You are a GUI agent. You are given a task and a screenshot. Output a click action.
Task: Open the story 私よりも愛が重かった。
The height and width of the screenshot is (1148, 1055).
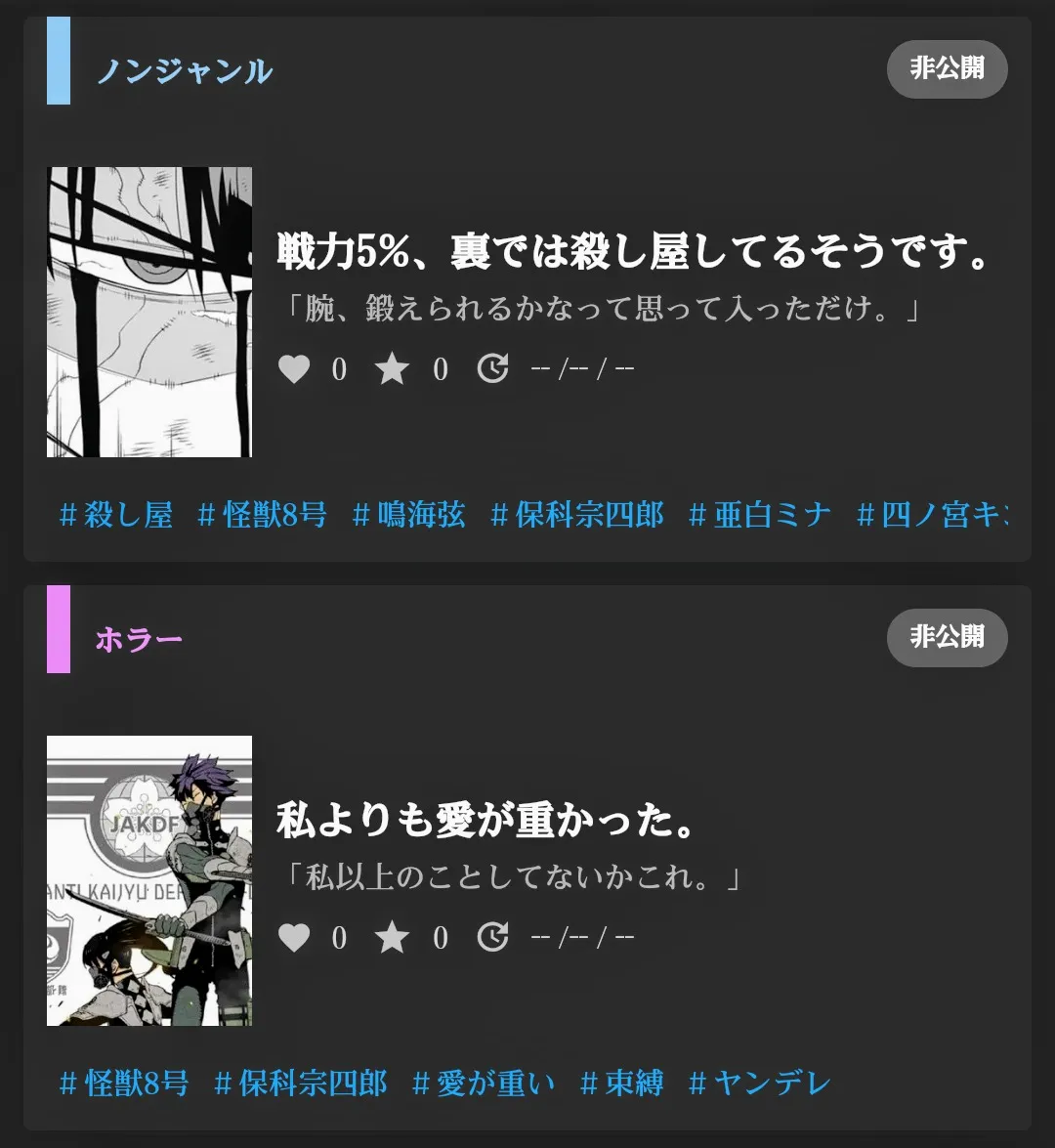pos(485,821)
